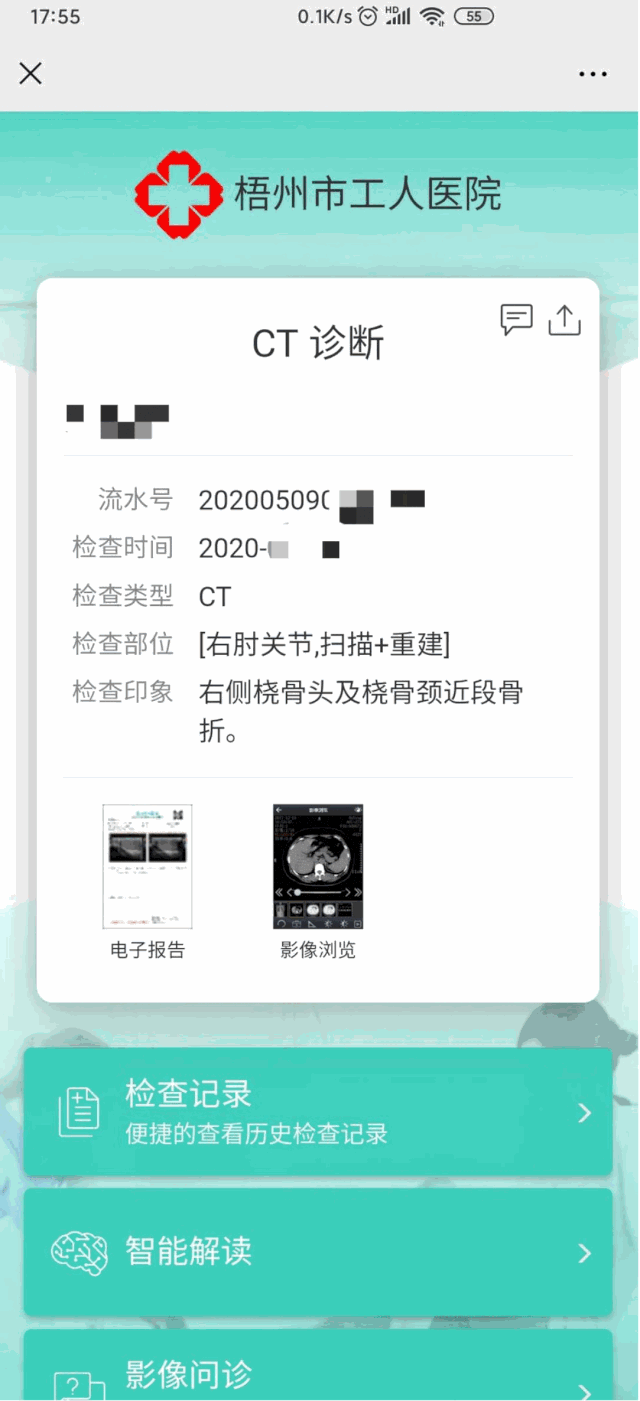Open the comment icon on CT card
The width and height of the screenshot is (640, 1401).
pyautogui.click(x=516, y=319)
